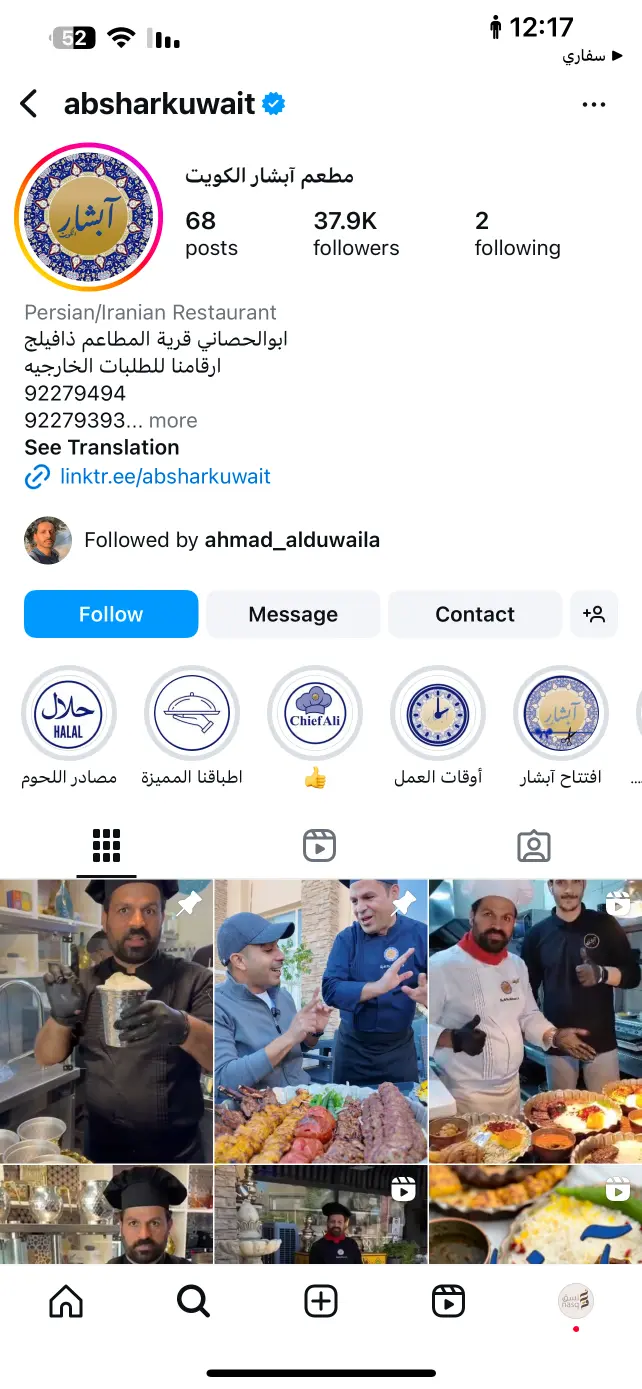The width and height of the screenshot is (642, 1389).
Task: Open the Chief Ali story highlight
Action: [x=315, y=714]
